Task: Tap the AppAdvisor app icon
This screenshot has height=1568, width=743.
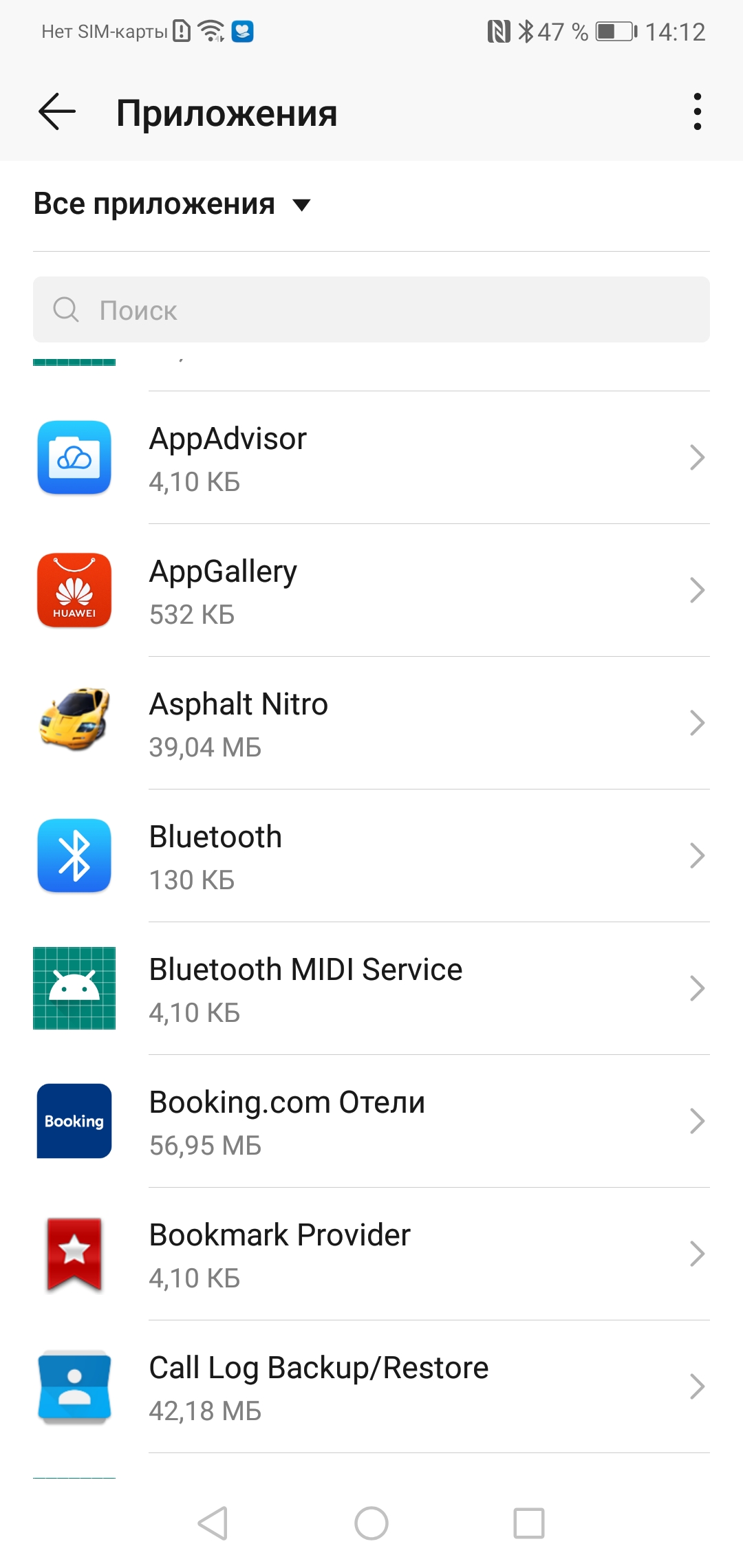Action: (74, 459)
